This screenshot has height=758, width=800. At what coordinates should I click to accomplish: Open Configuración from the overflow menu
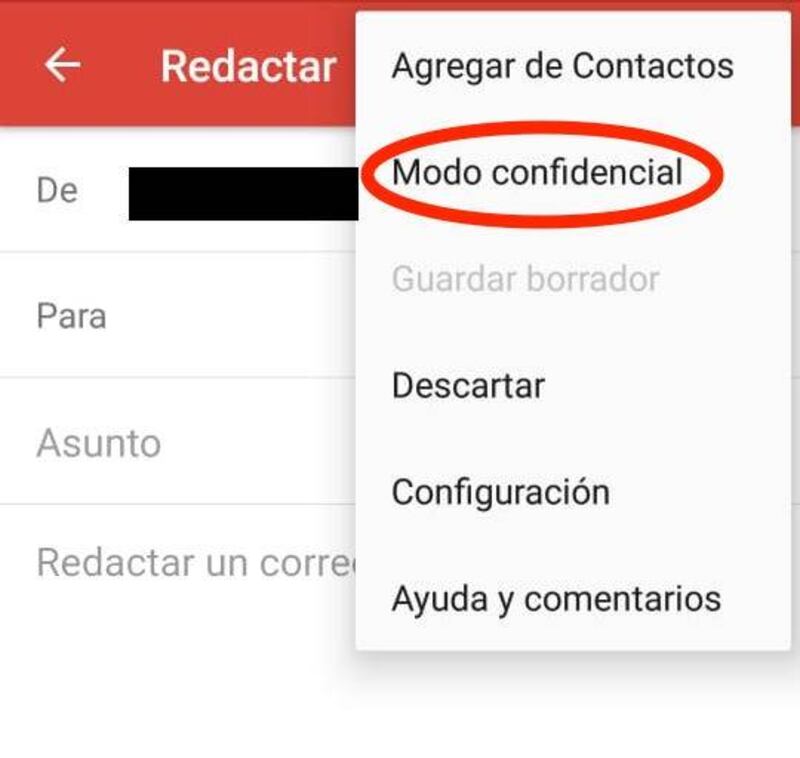click(500, 492)
